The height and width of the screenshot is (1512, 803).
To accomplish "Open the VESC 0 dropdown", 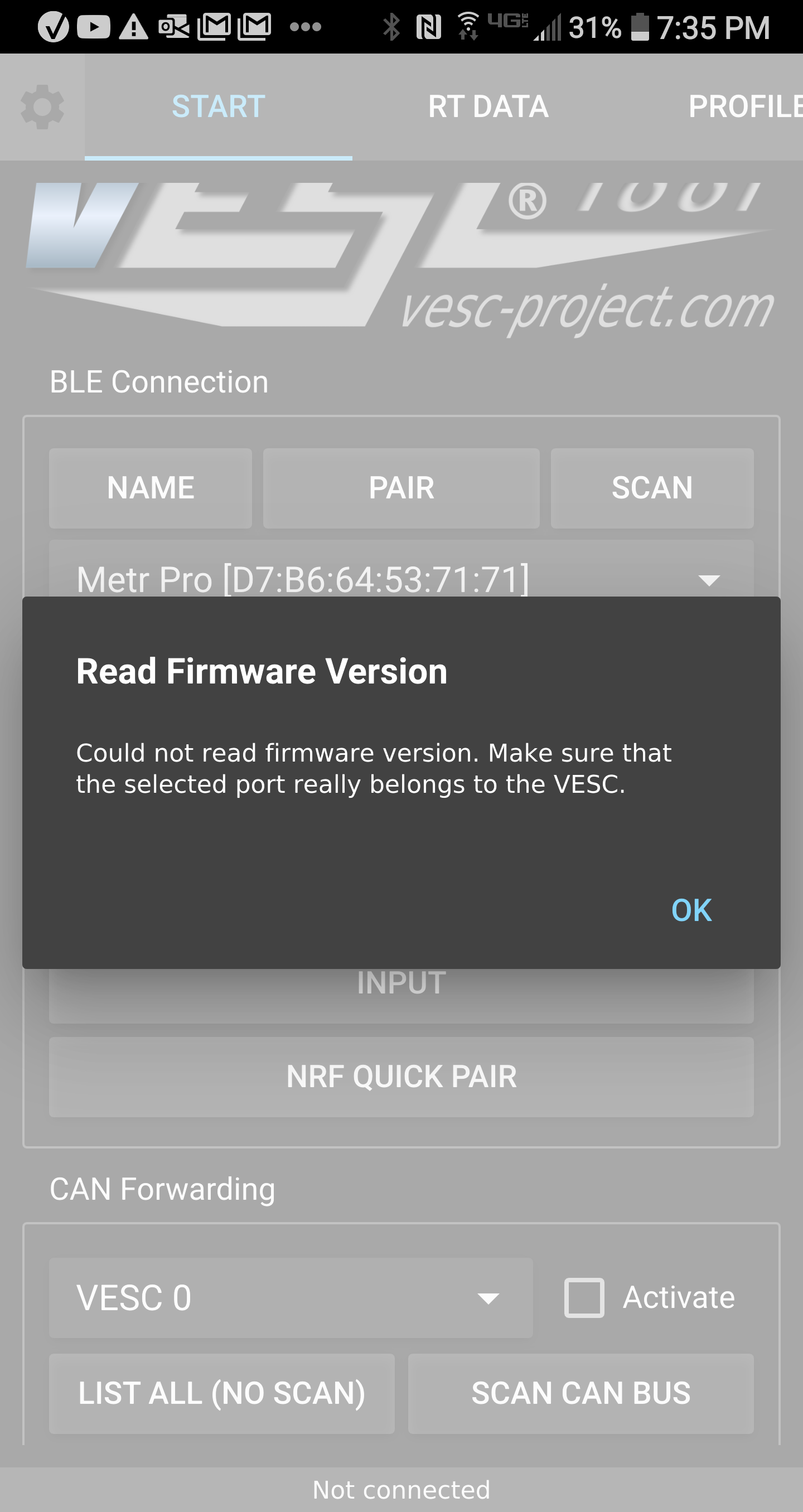I will pos(291,1297).
